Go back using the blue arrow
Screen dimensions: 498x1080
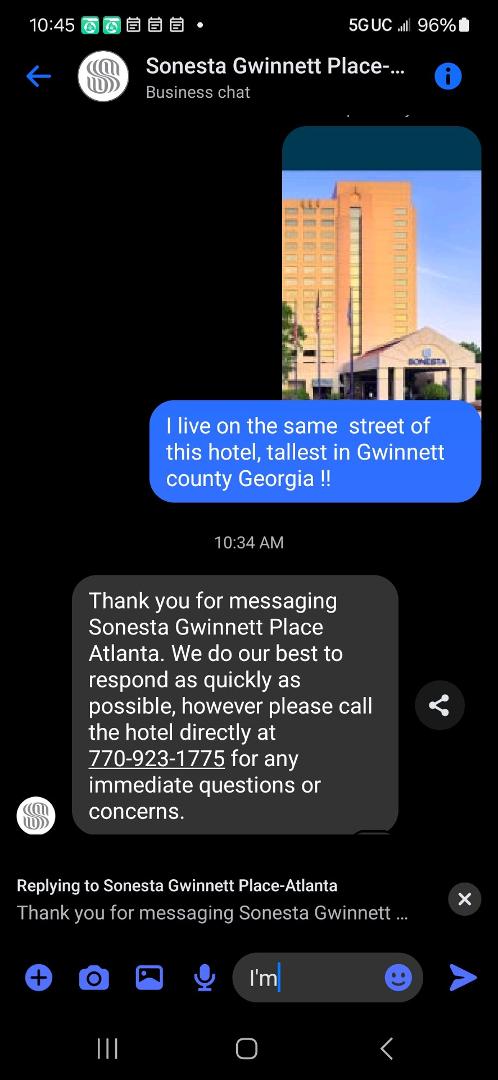pyautogui.click(x=39, y=76)
